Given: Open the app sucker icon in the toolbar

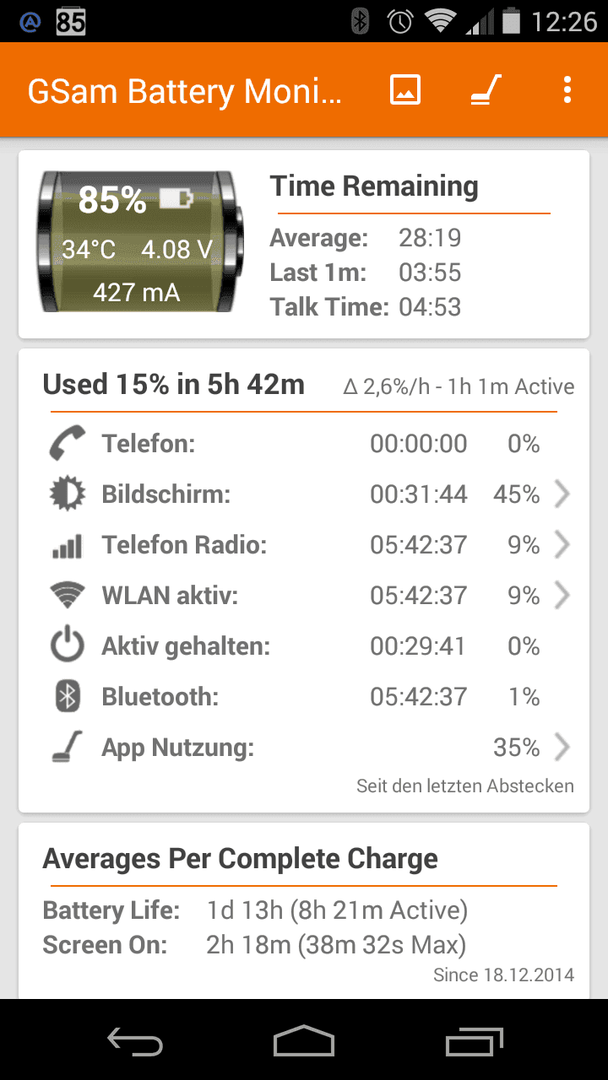Looking at the screenshot, I should coord(486,90).
